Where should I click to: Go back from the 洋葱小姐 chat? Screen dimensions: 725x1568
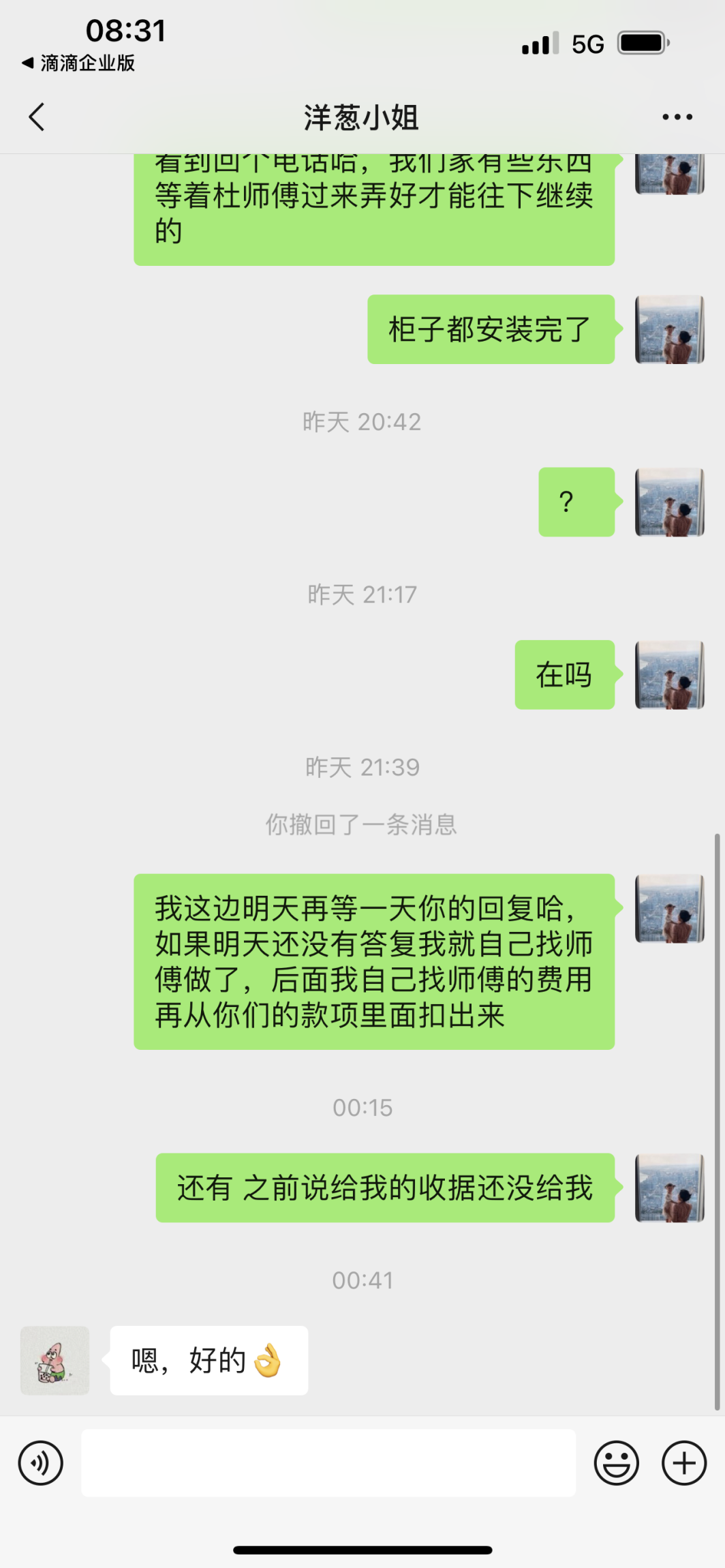tap(37, 117)
